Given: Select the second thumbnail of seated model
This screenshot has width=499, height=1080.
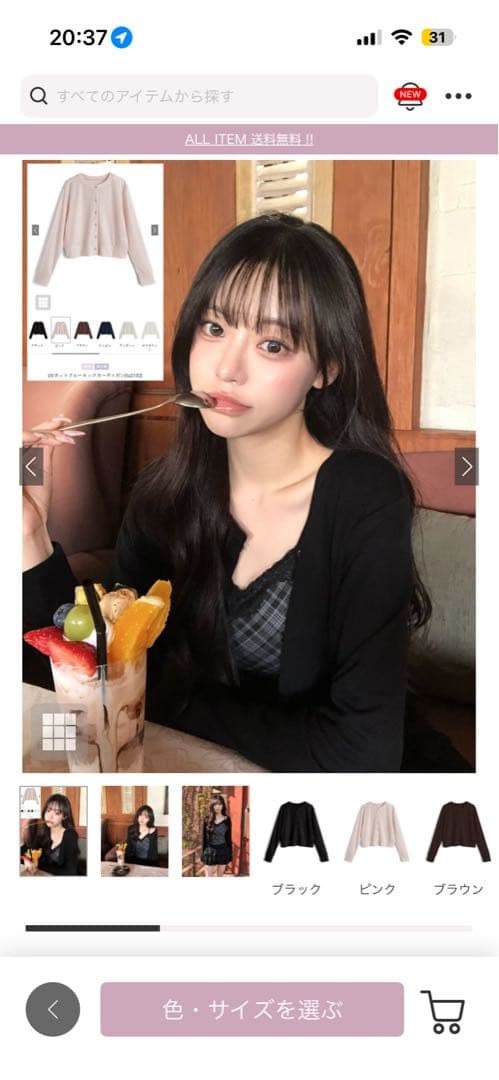Looking at the screenshot, I should (x=134, y=831).
